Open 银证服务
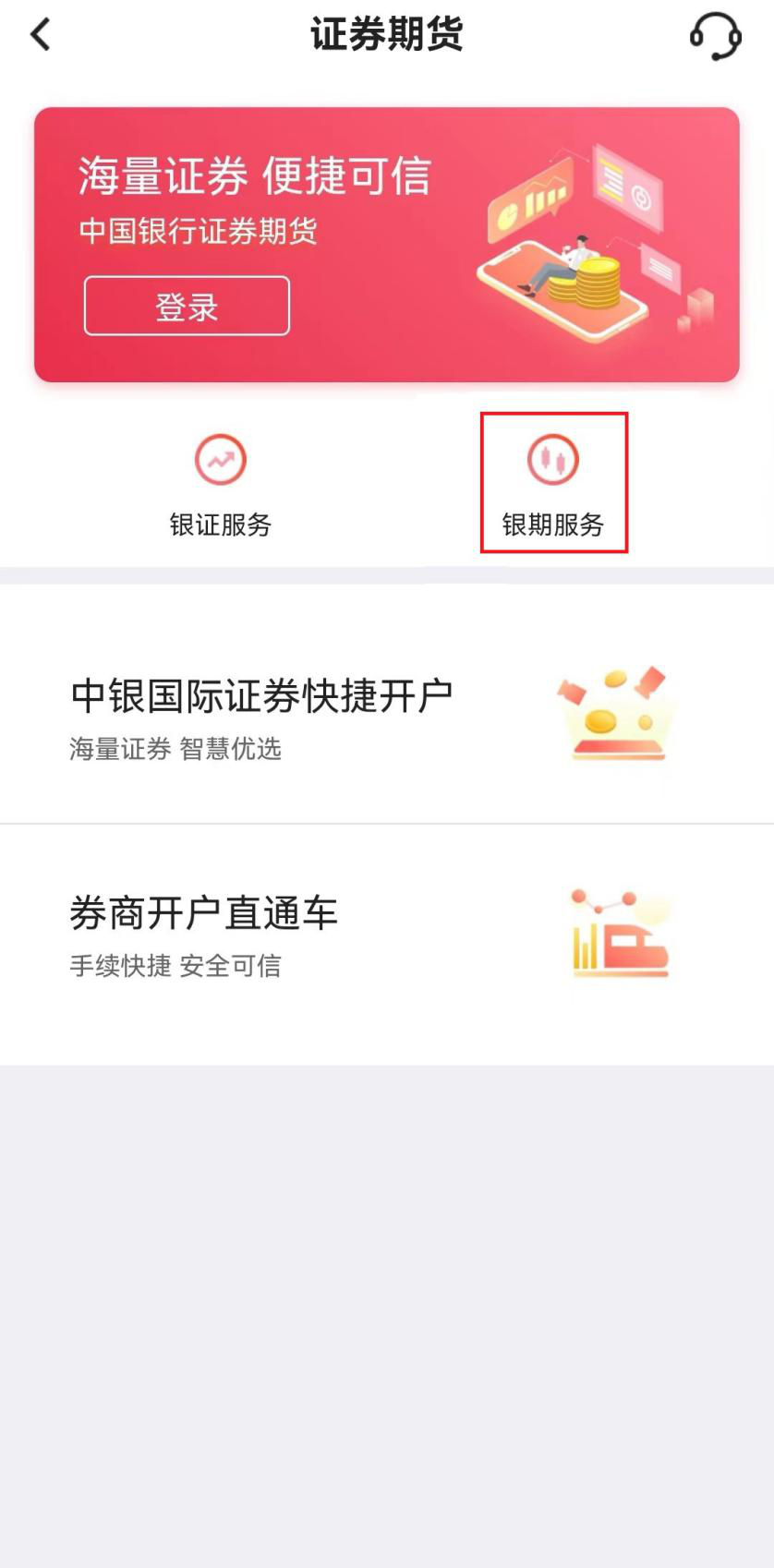This screenshot has height=1568, width=774. click(220, 485)
